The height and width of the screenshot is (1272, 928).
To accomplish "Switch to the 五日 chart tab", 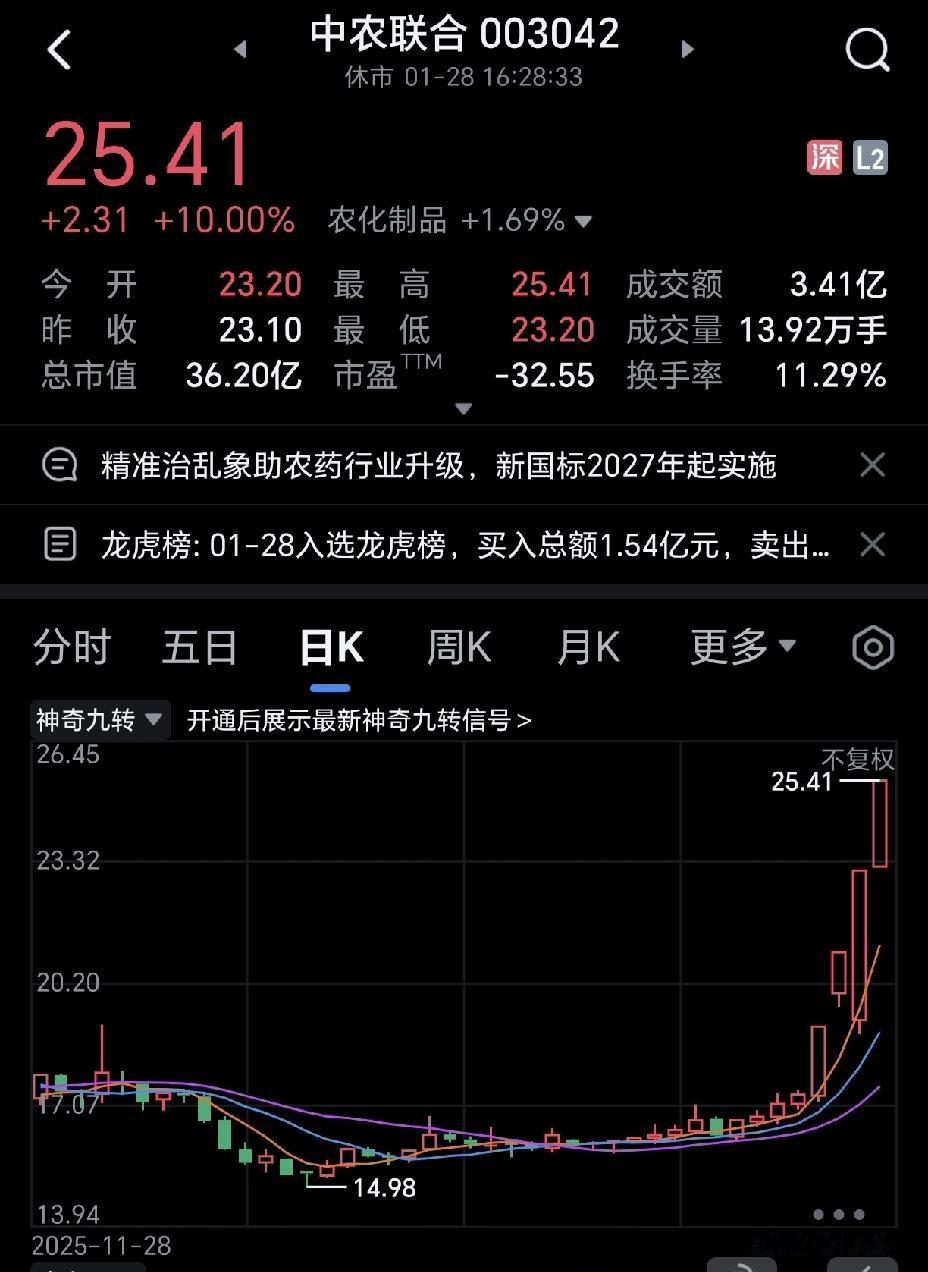I will (200, 648).
